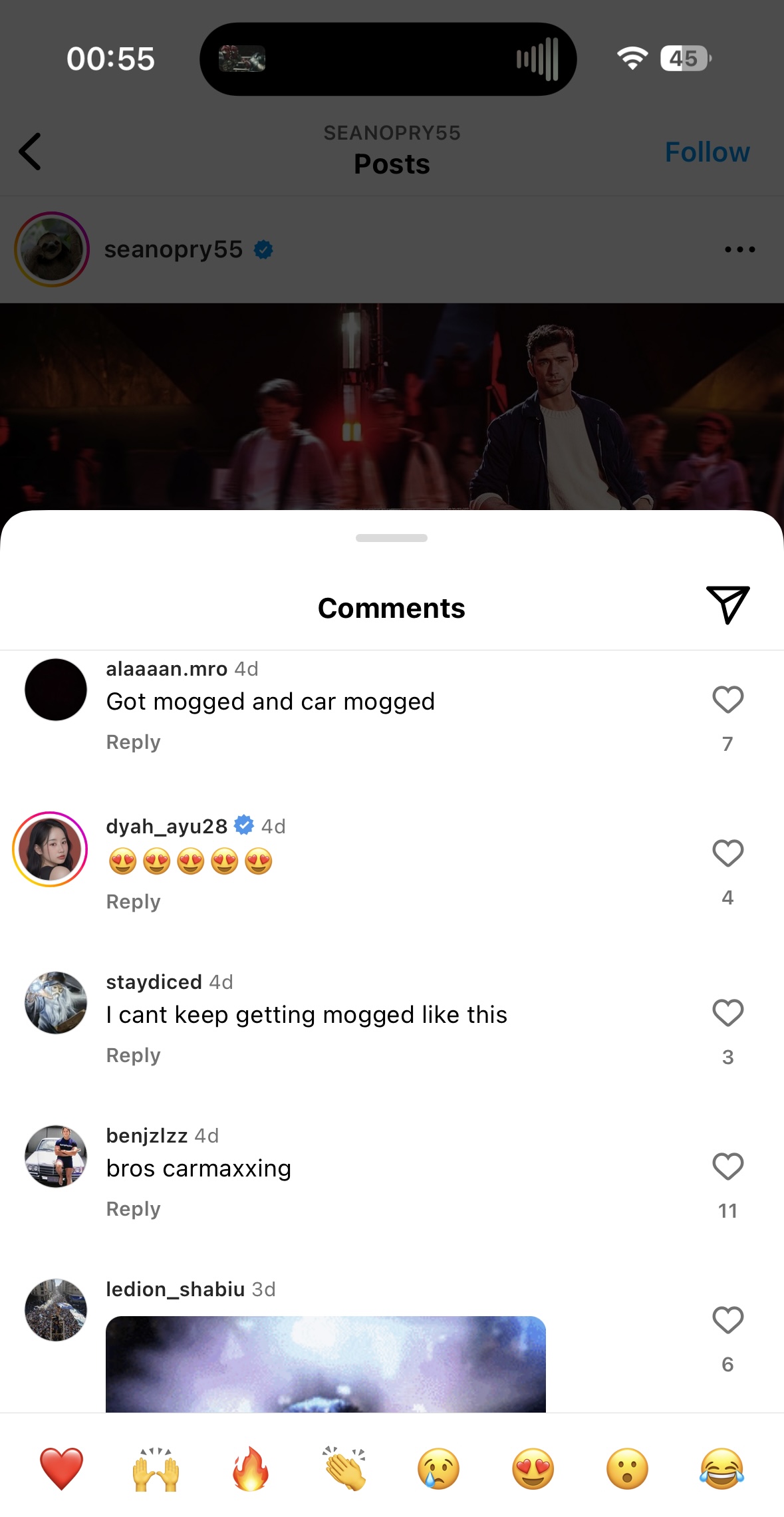This screenshot has width=784, height=1517.
Task: Reply to dyah_ayu28's comment
Action: (x=133, y=902)
